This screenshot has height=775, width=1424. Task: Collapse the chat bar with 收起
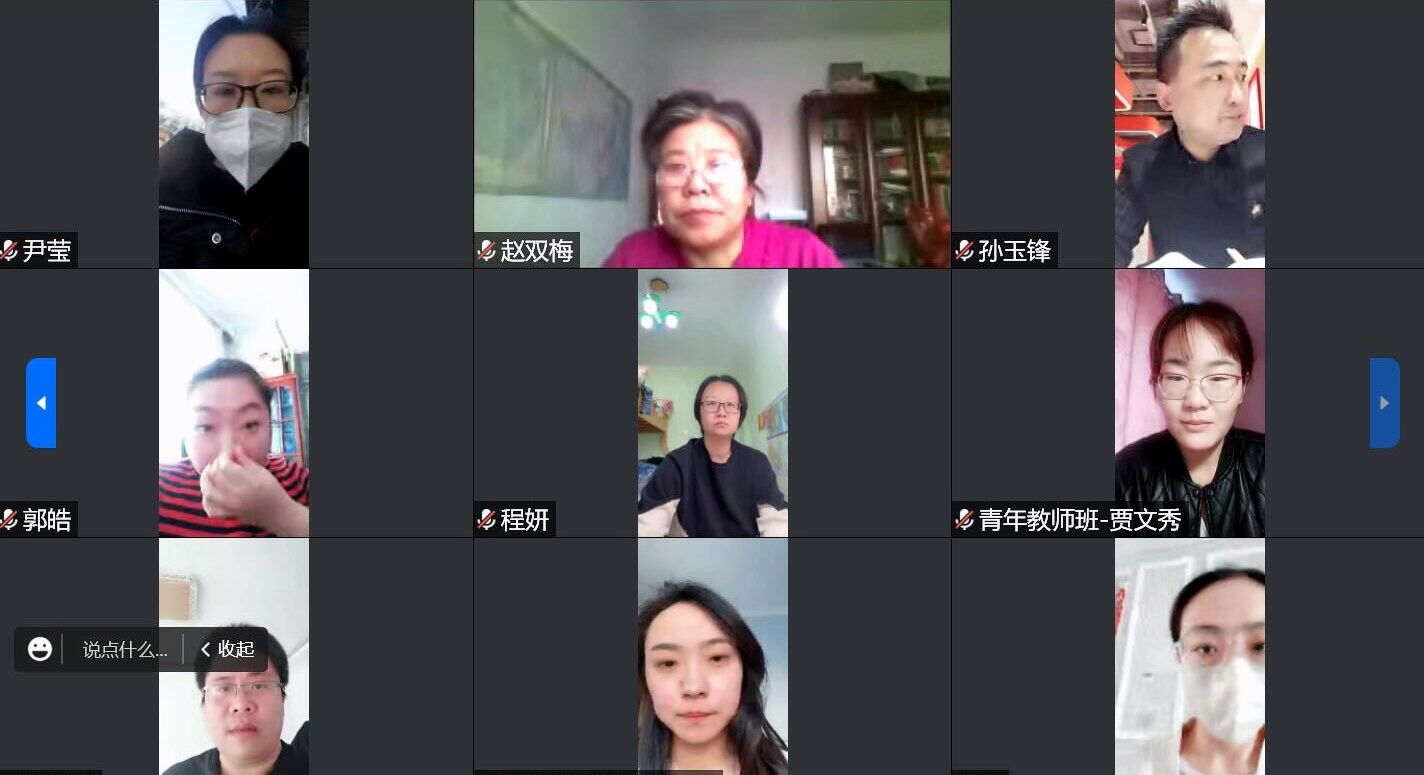coord(228,650)
